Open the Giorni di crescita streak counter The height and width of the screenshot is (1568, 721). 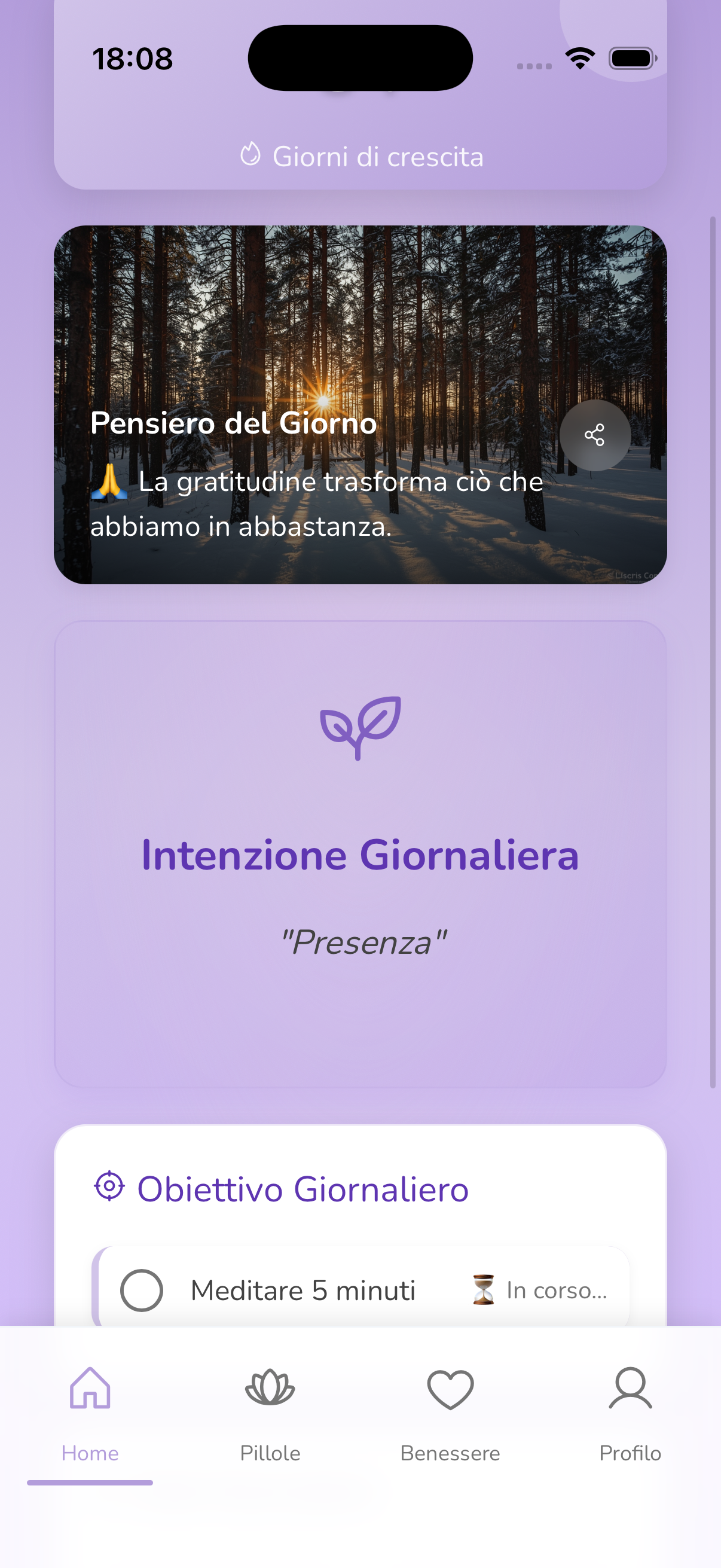(x=360, y=155)
